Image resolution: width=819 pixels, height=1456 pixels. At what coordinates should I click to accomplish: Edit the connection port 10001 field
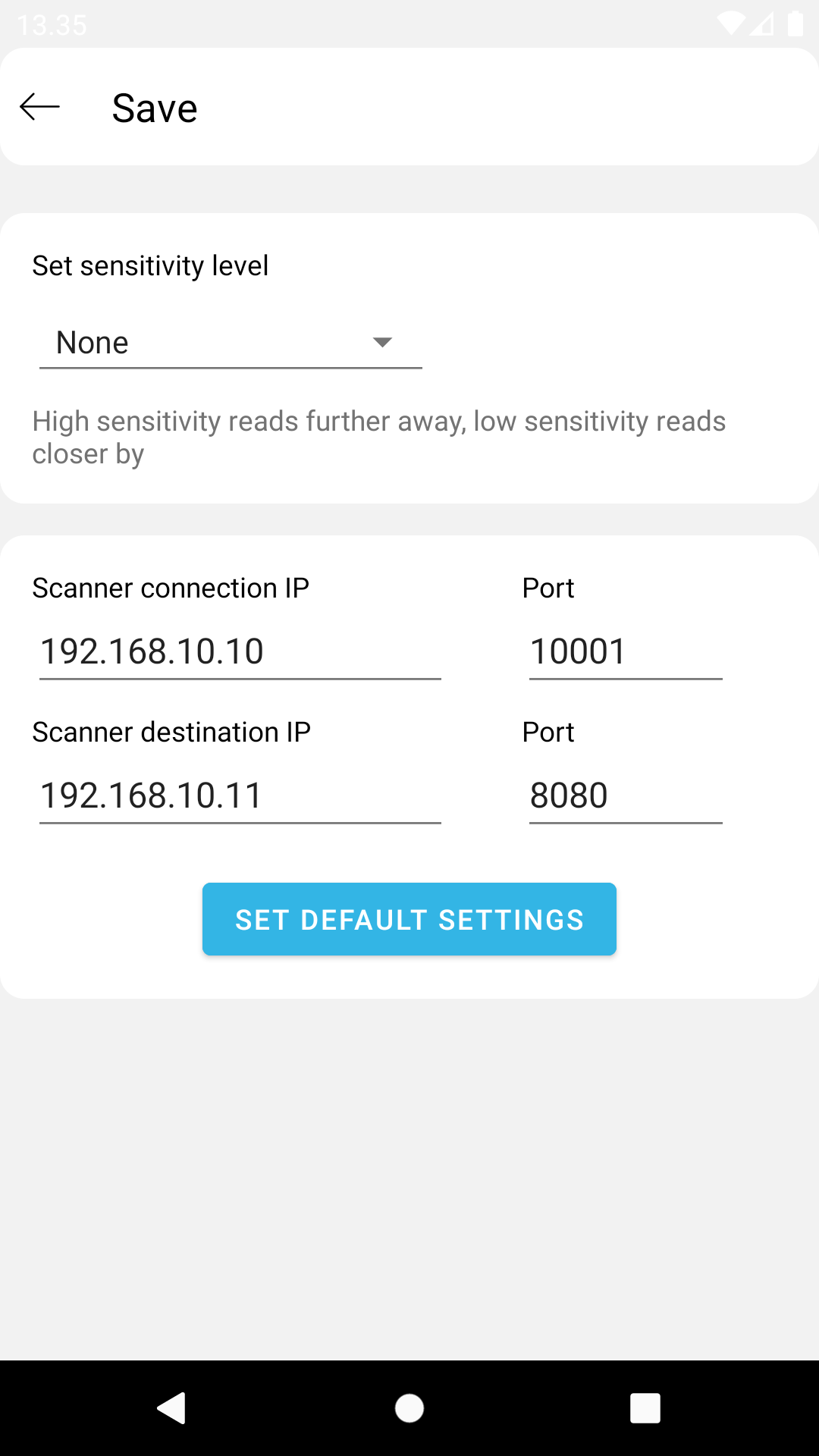(626, 652)
